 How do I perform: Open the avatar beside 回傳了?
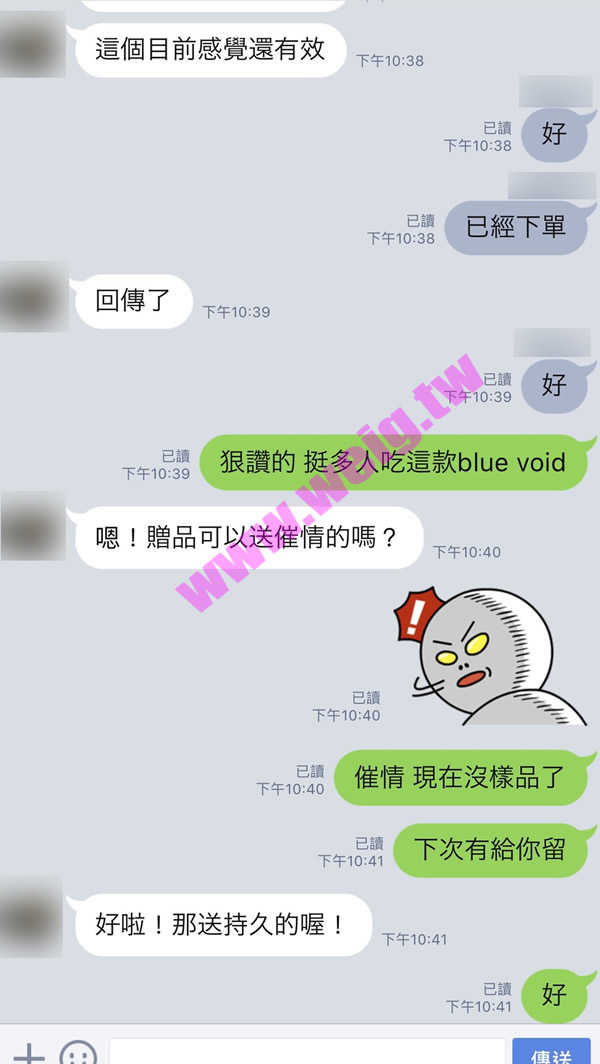[34, 298]
